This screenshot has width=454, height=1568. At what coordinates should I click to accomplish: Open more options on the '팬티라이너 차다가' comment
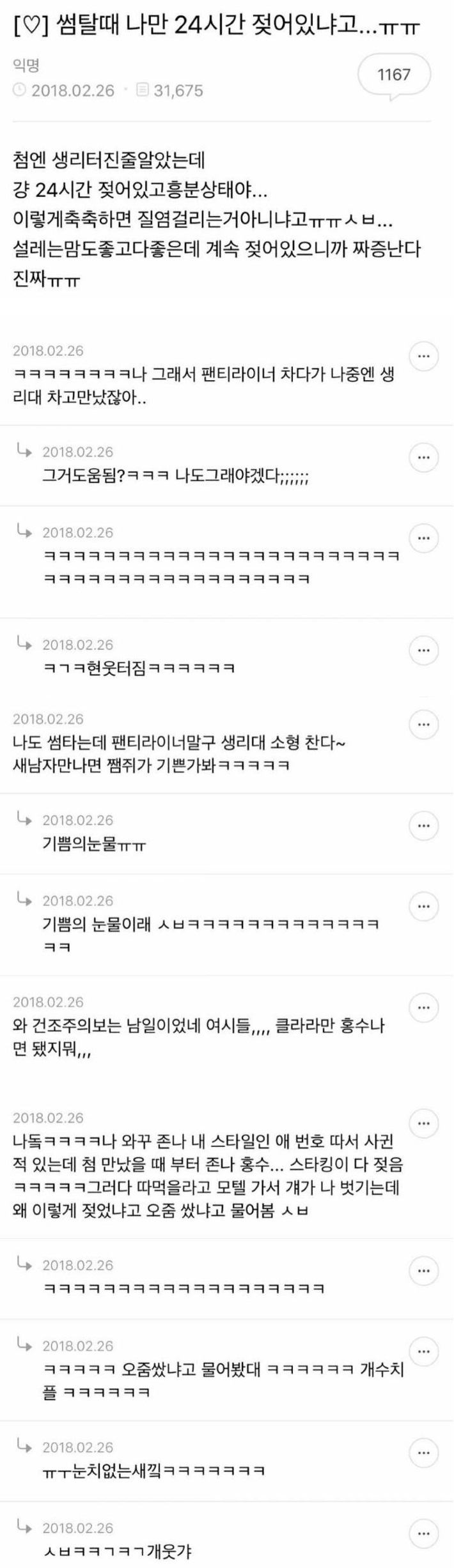click(423, 356)
